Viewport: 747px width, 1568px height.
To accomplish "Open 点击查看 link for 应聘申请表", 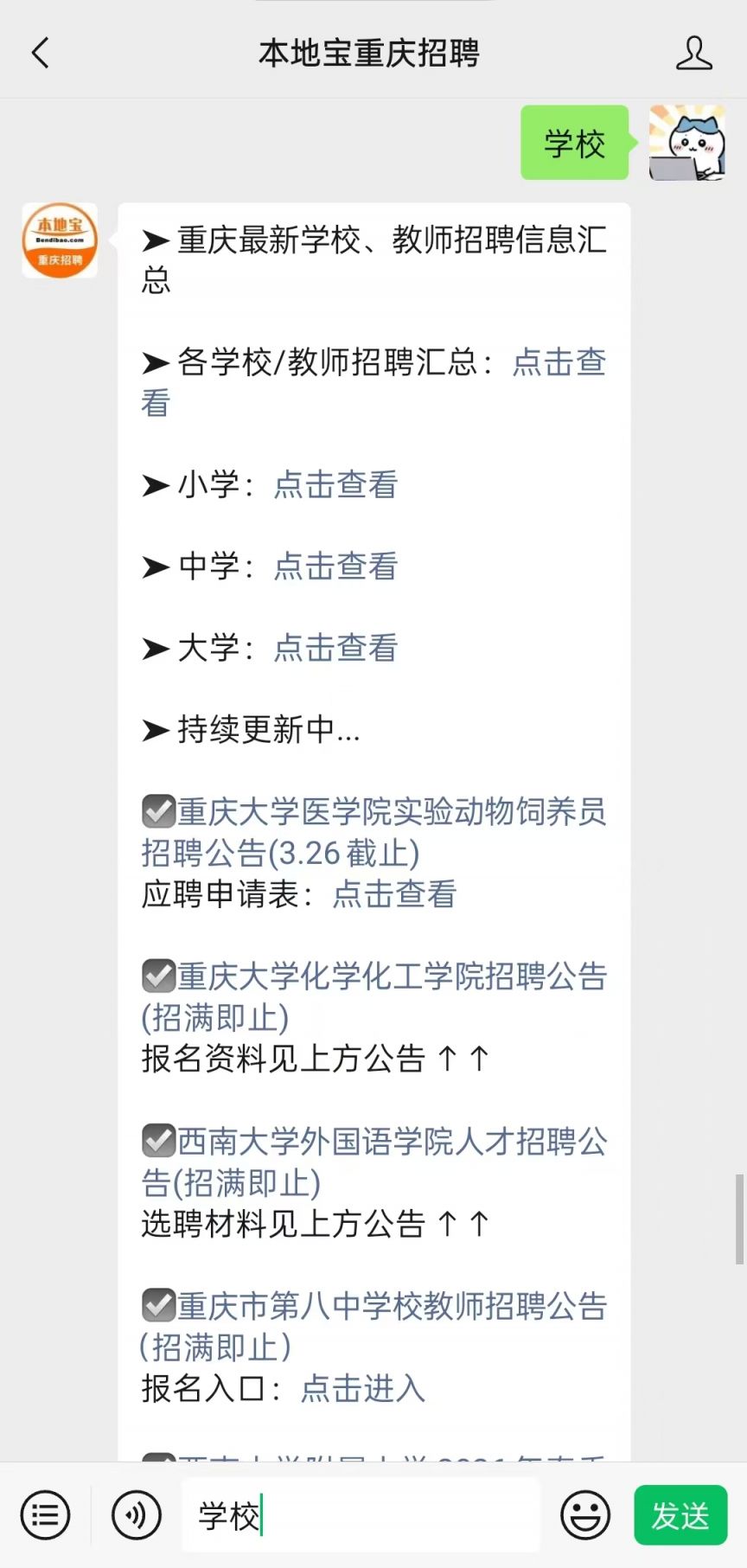I will click(x=394, y=894).
